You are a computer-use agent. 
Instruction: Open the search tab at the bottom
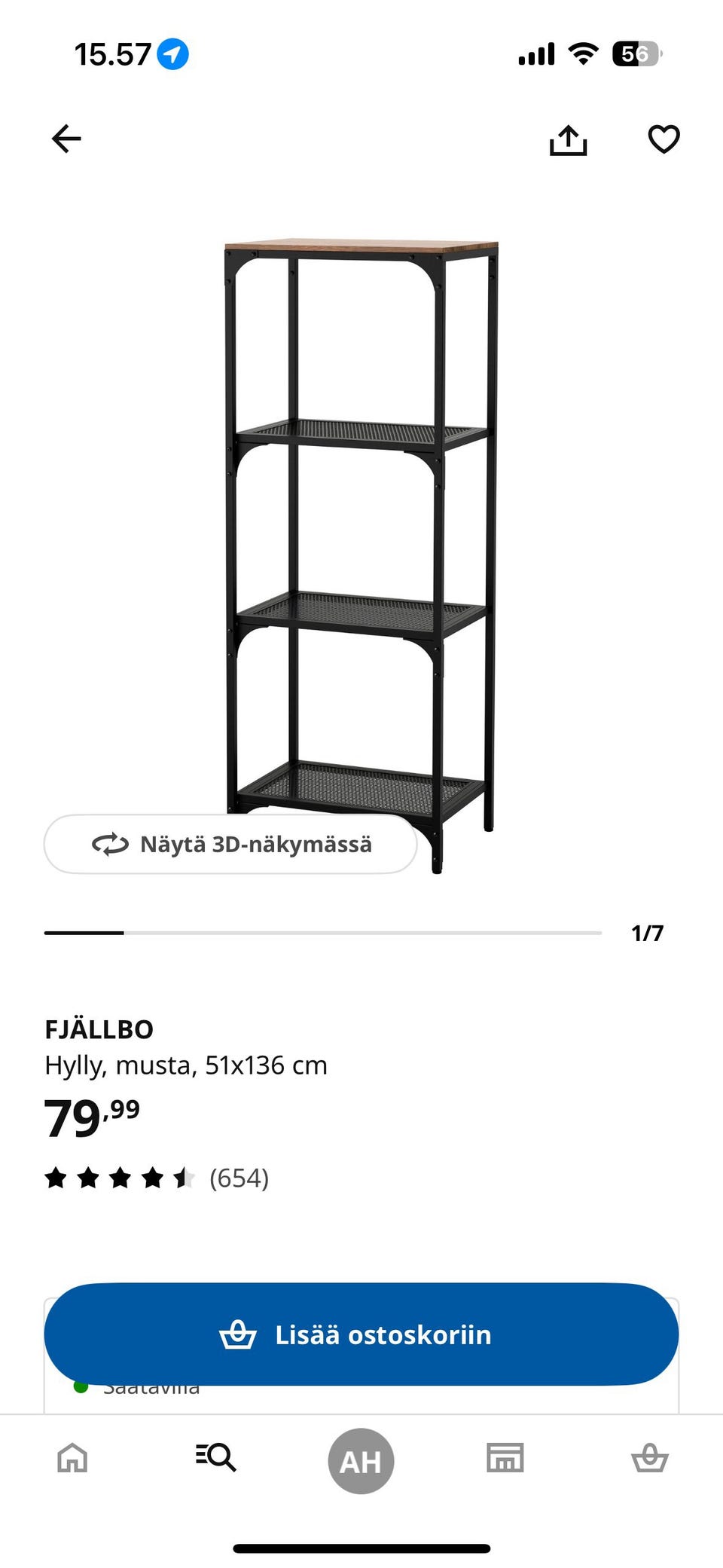coord(217,1457)
